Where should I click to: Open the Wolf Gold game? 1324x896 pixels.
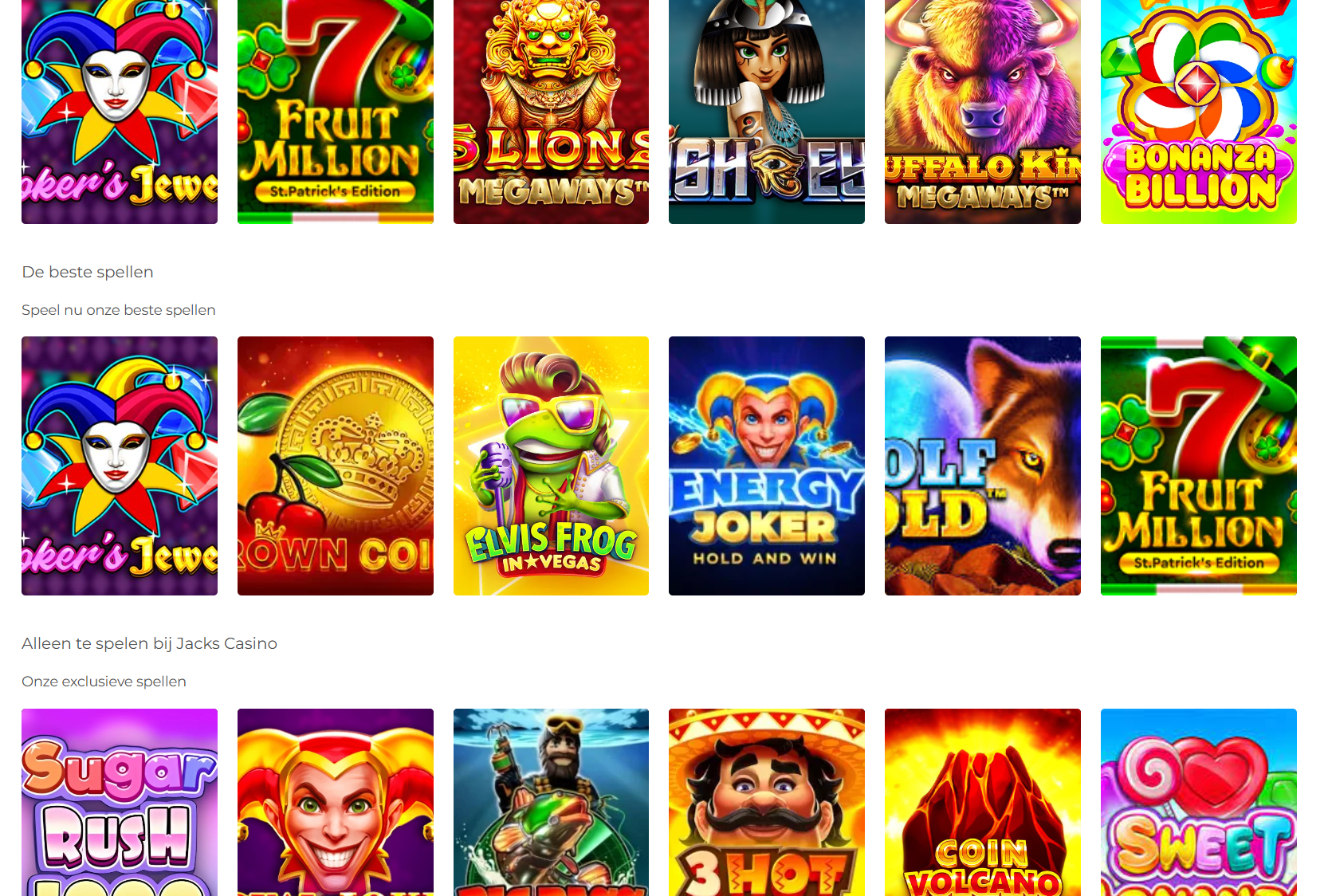pos(982,466)
